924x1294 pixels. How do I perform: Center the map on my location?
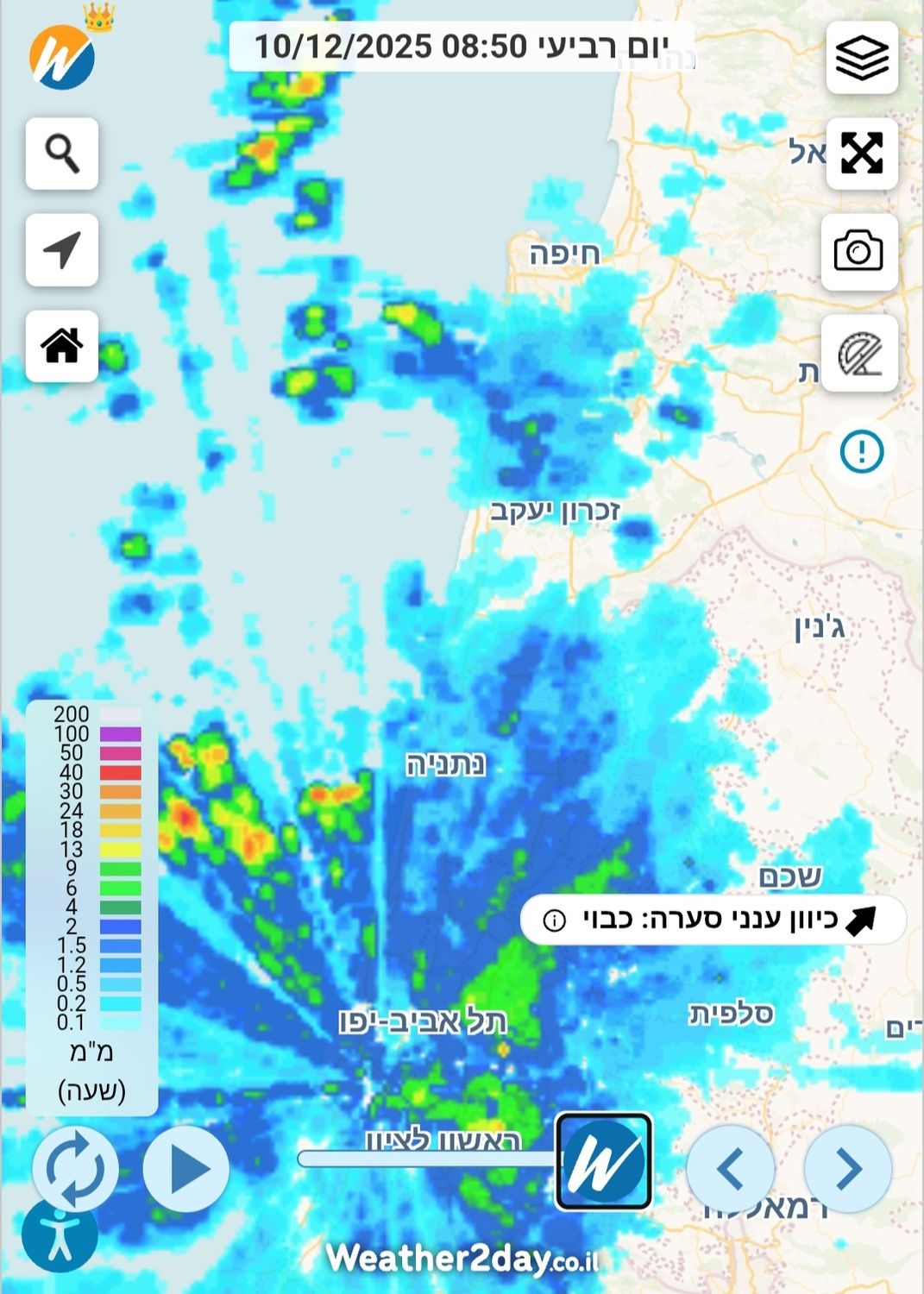(x=62, y=250)
